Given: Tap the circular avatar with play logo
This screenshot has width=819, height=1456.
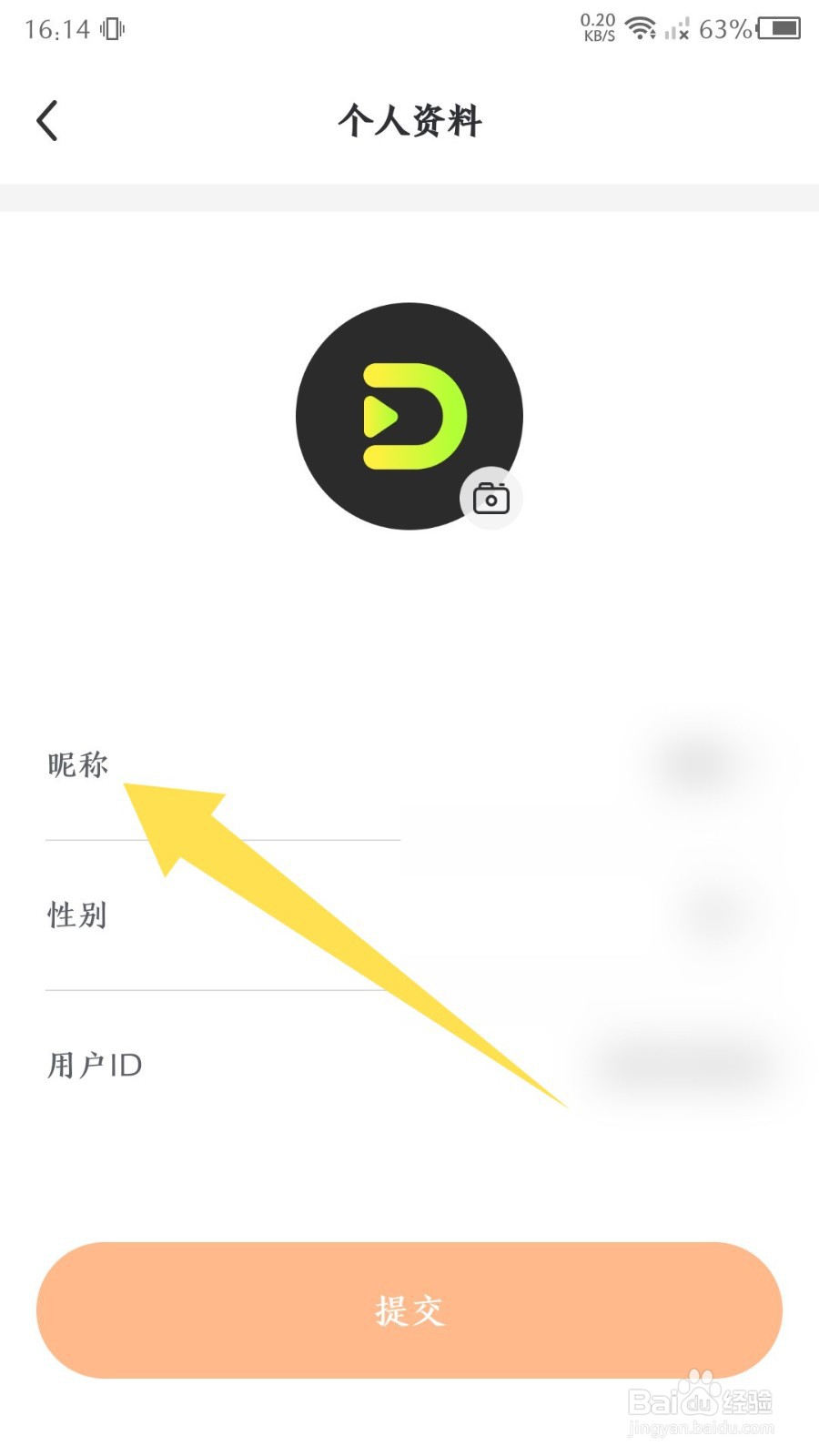Looking at the screenshot, I should [409, 416].
